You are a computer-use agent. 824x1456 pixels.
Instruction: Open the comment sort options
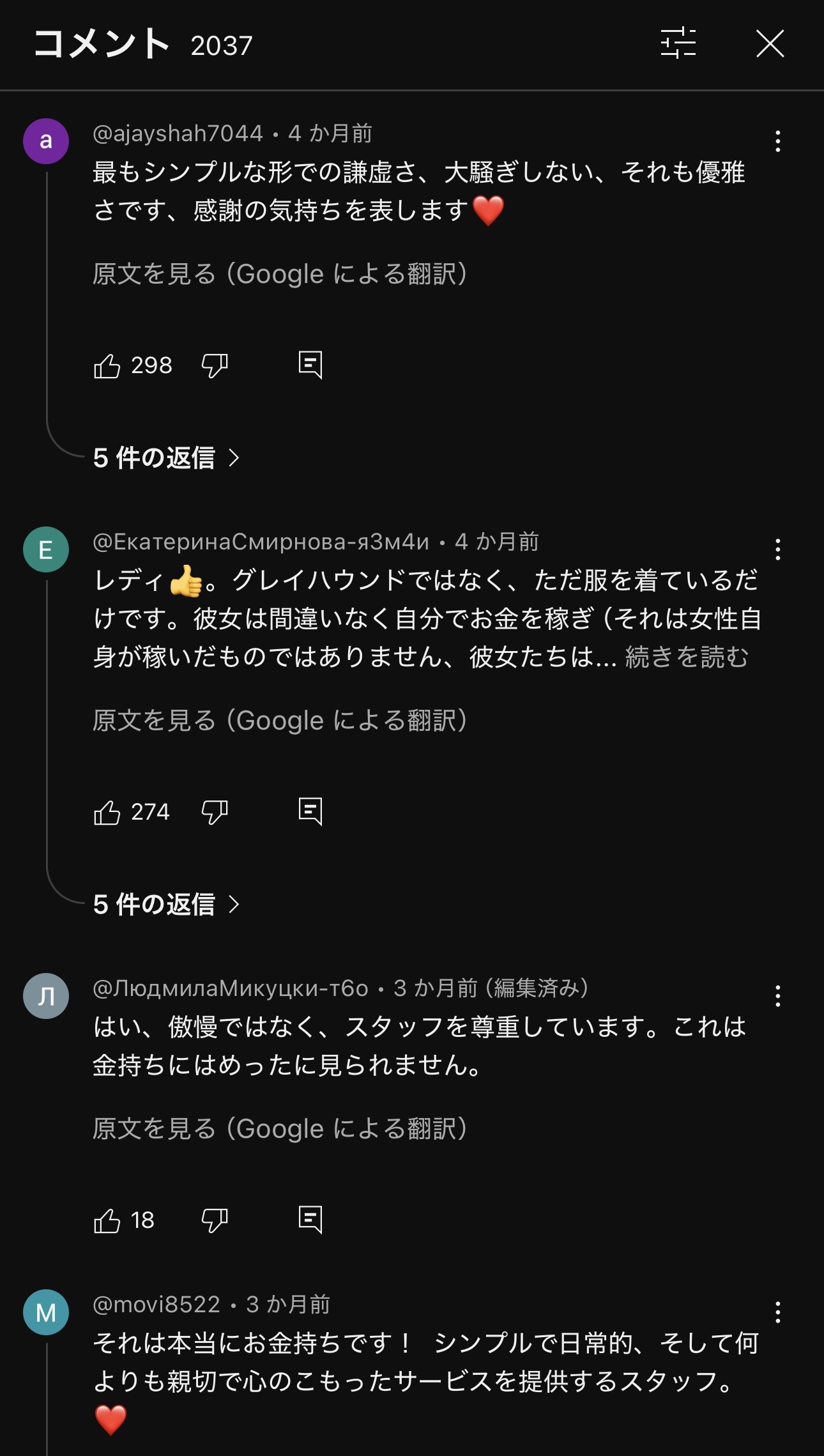[x=678, y=43]
